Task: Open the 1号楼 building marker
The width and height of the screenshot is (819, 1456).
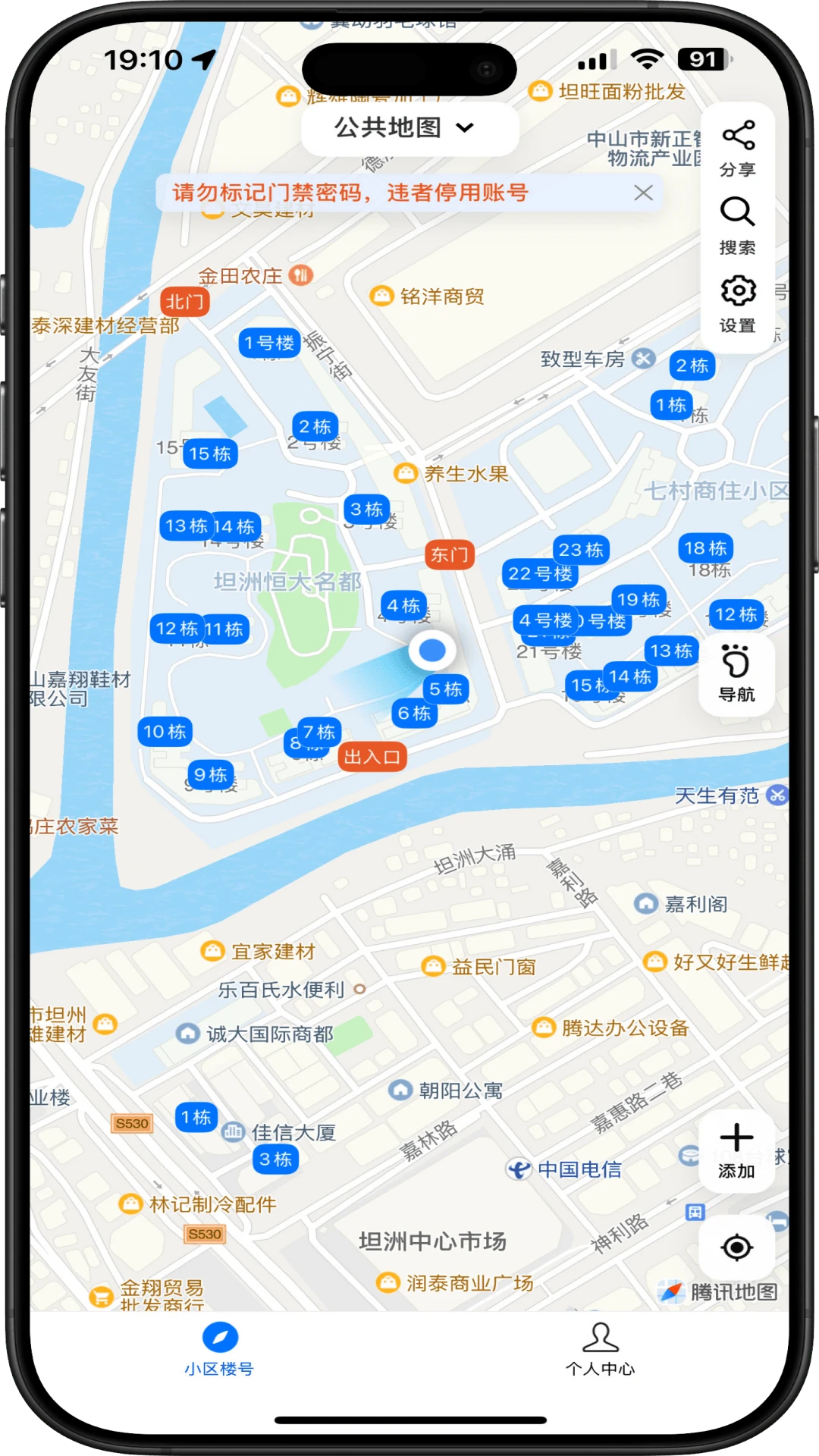Action: [x=269, y=343]
